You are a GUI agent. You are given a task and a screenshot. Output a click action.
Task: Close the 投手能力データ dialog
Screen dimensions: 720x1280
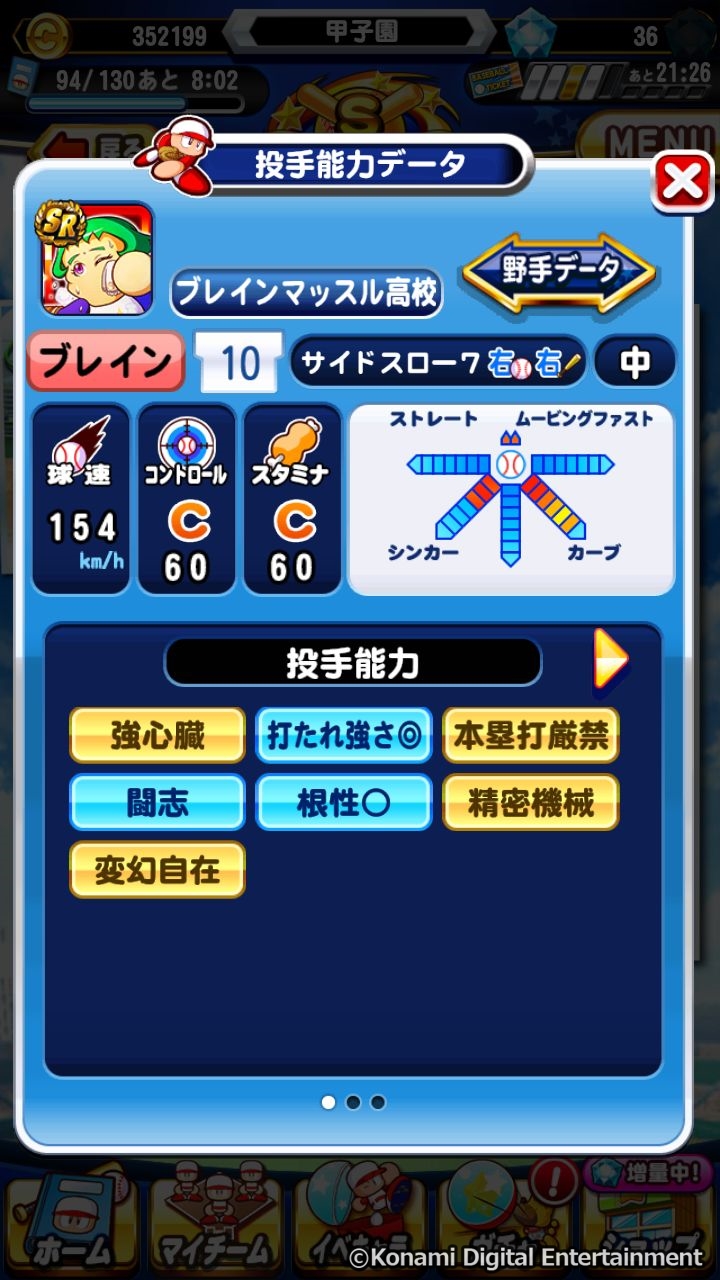tap(682, 182)
